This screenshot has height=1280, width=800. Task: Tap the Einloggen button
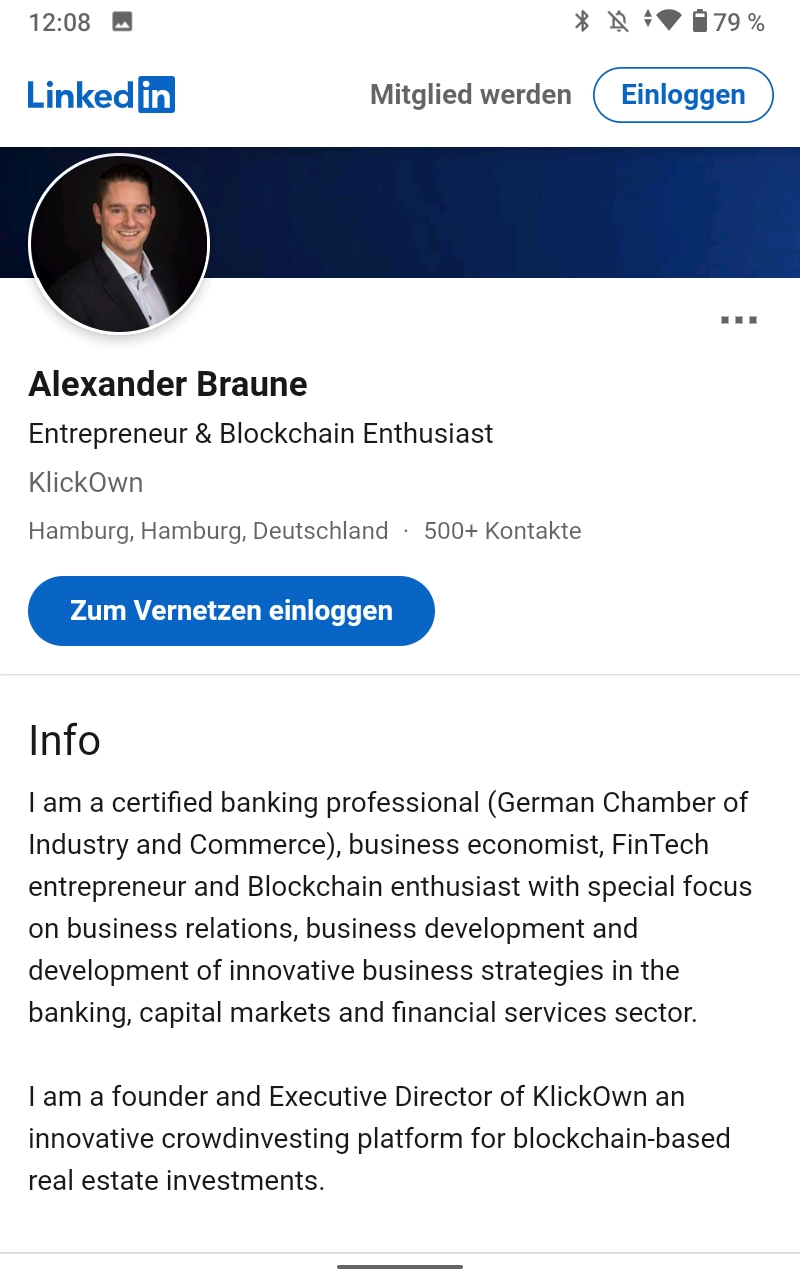[683, 95]
